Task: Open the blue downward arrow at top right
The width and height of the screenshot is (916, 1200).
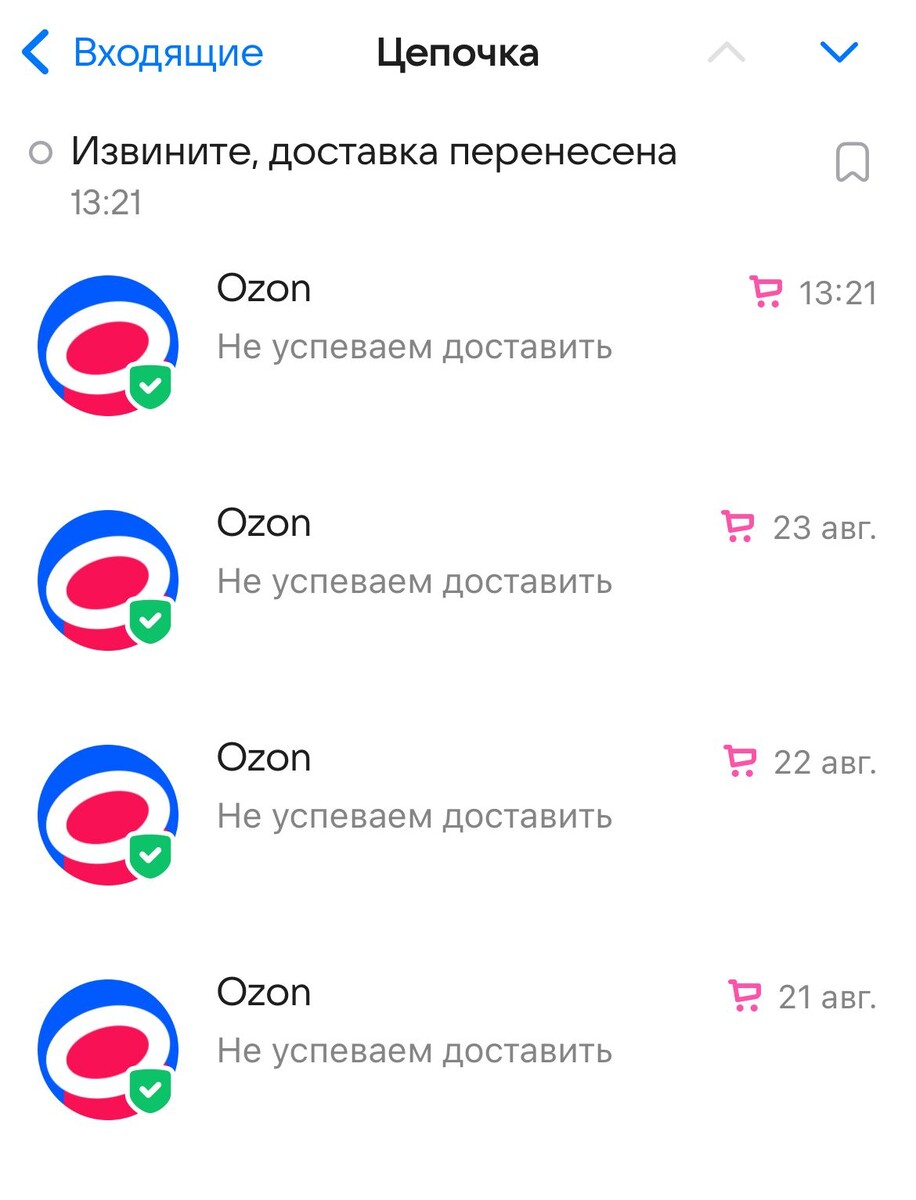Action: click(840, 52)
